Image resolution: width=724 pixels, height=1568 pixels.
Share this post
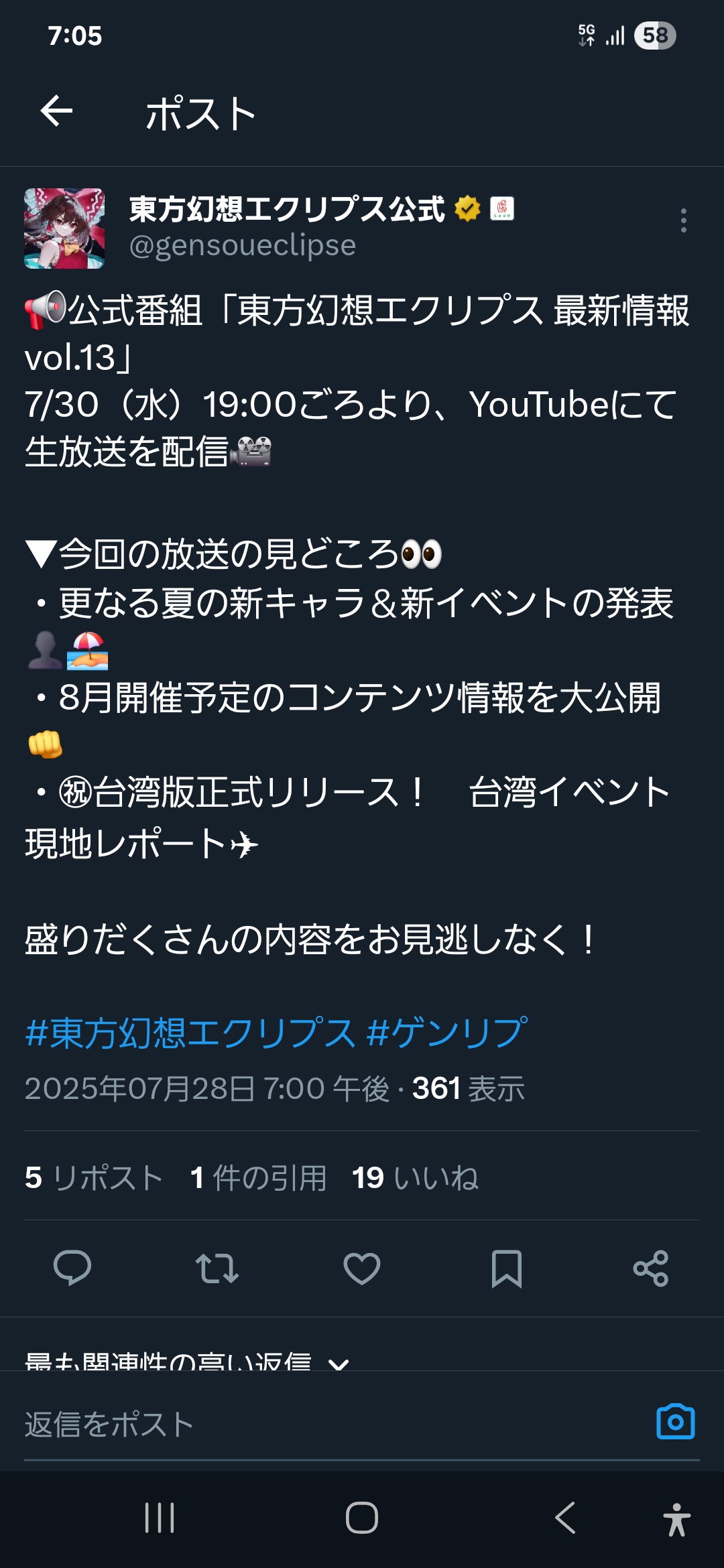651,1268
